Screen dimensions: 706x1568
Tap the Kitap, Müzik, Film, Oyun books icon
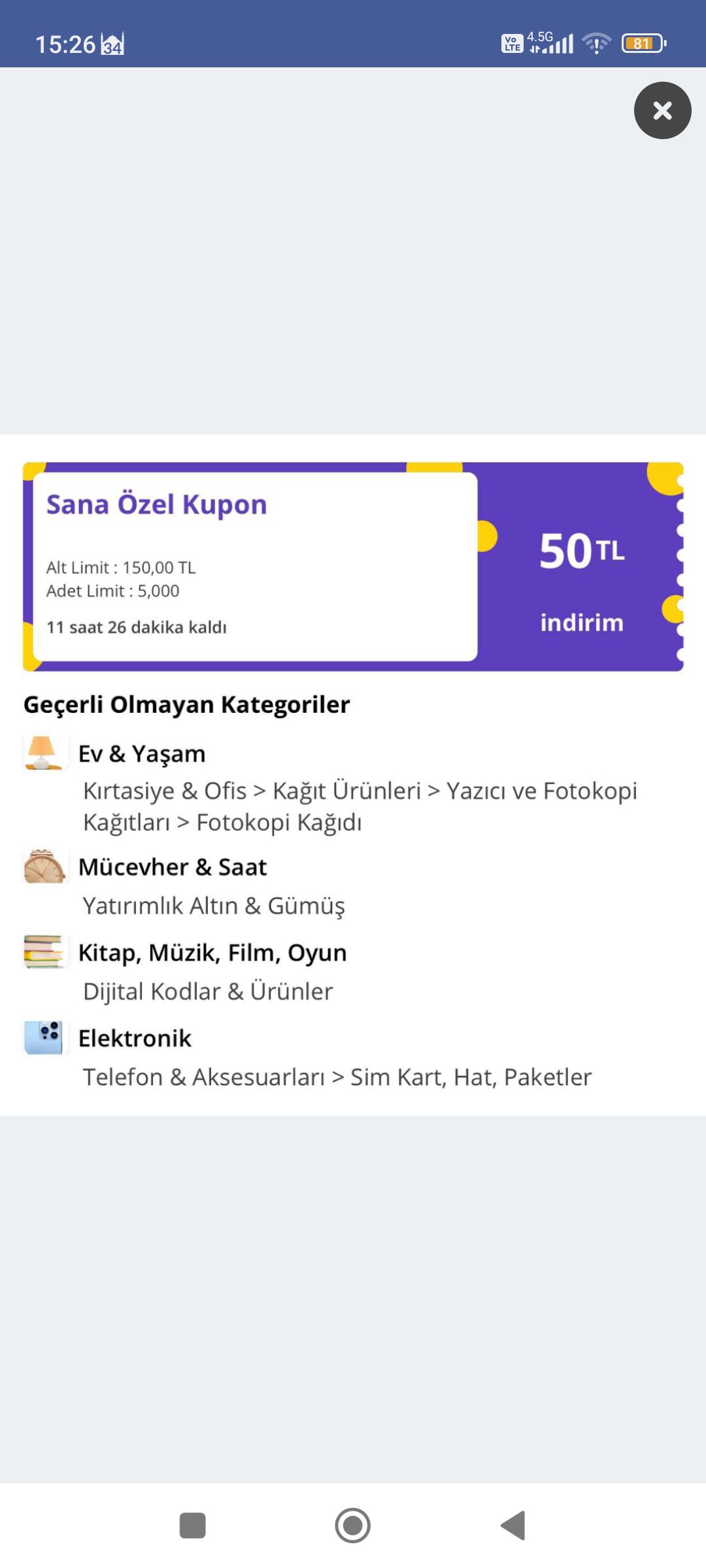(43, 953)
